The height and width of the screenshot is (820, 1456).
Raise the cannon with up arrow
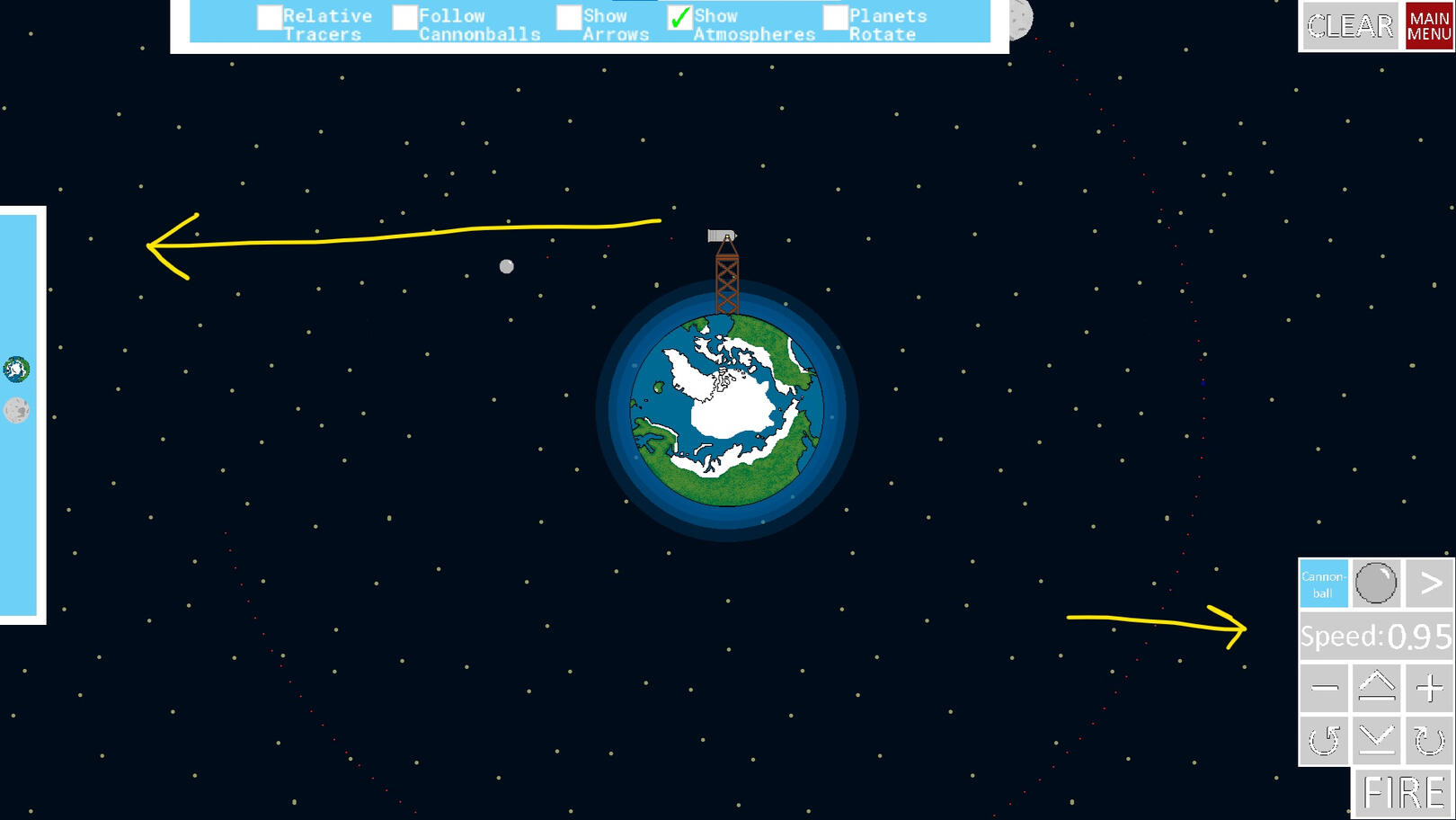(x=1376, y=688)
